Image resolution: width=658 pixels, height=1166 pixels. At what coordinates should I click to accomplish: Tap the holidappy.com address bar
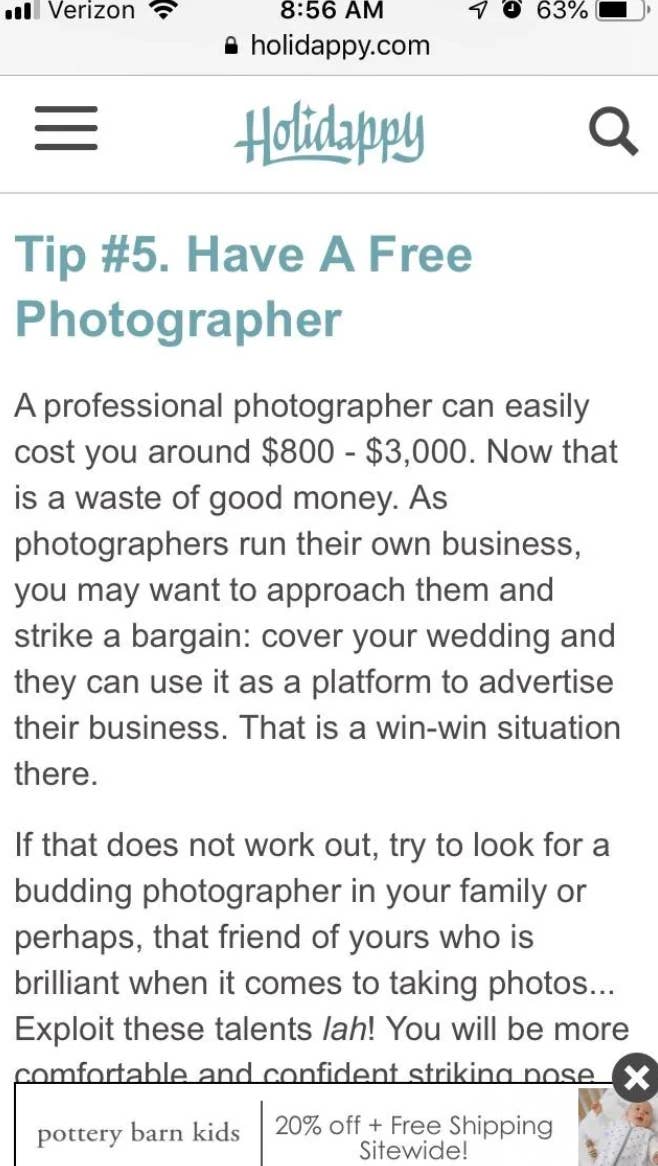pyautogui.click(x=329, y=45)
